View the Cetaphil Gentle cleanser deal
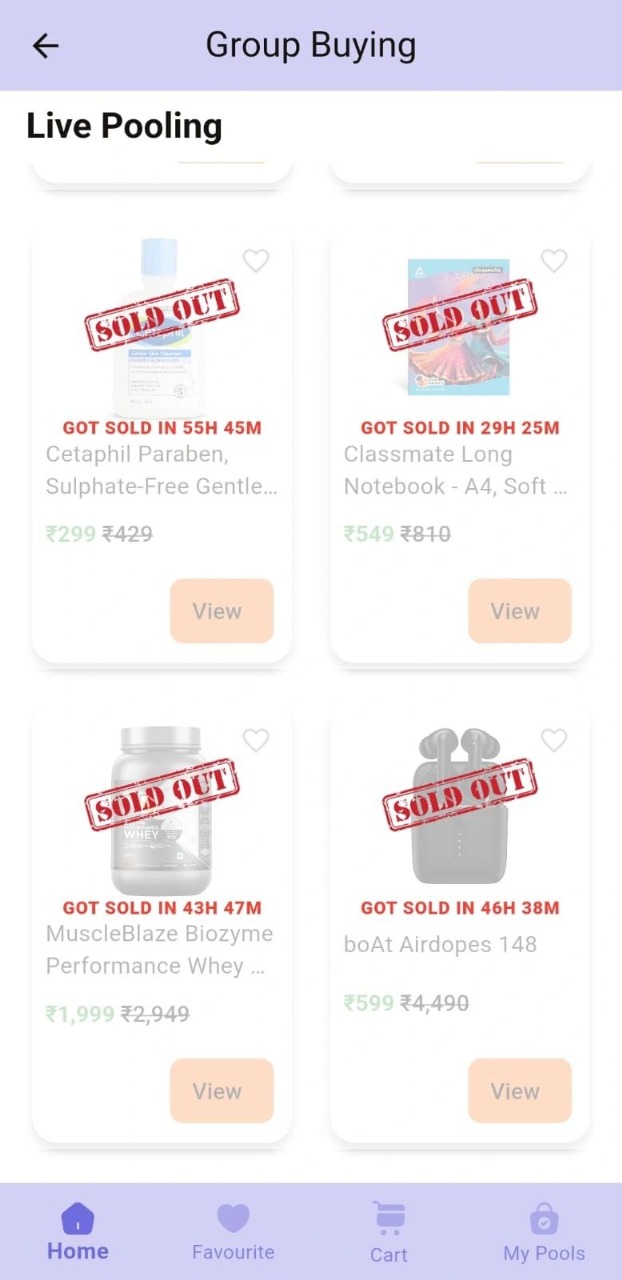 pyautogui.click(x=221, y=611)
